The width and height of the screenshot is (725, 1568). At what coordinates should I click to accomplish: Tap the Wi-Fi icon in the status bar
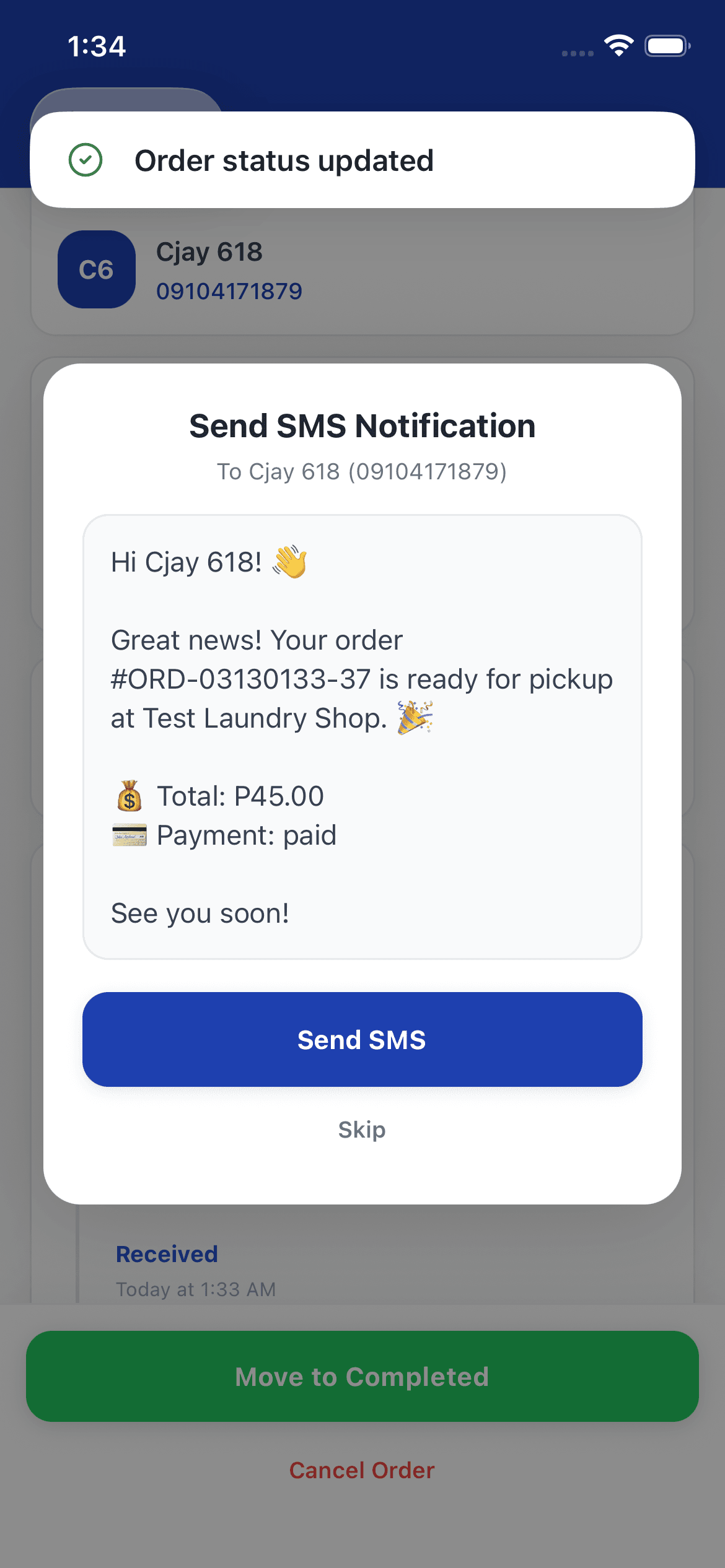pos(618,45)
